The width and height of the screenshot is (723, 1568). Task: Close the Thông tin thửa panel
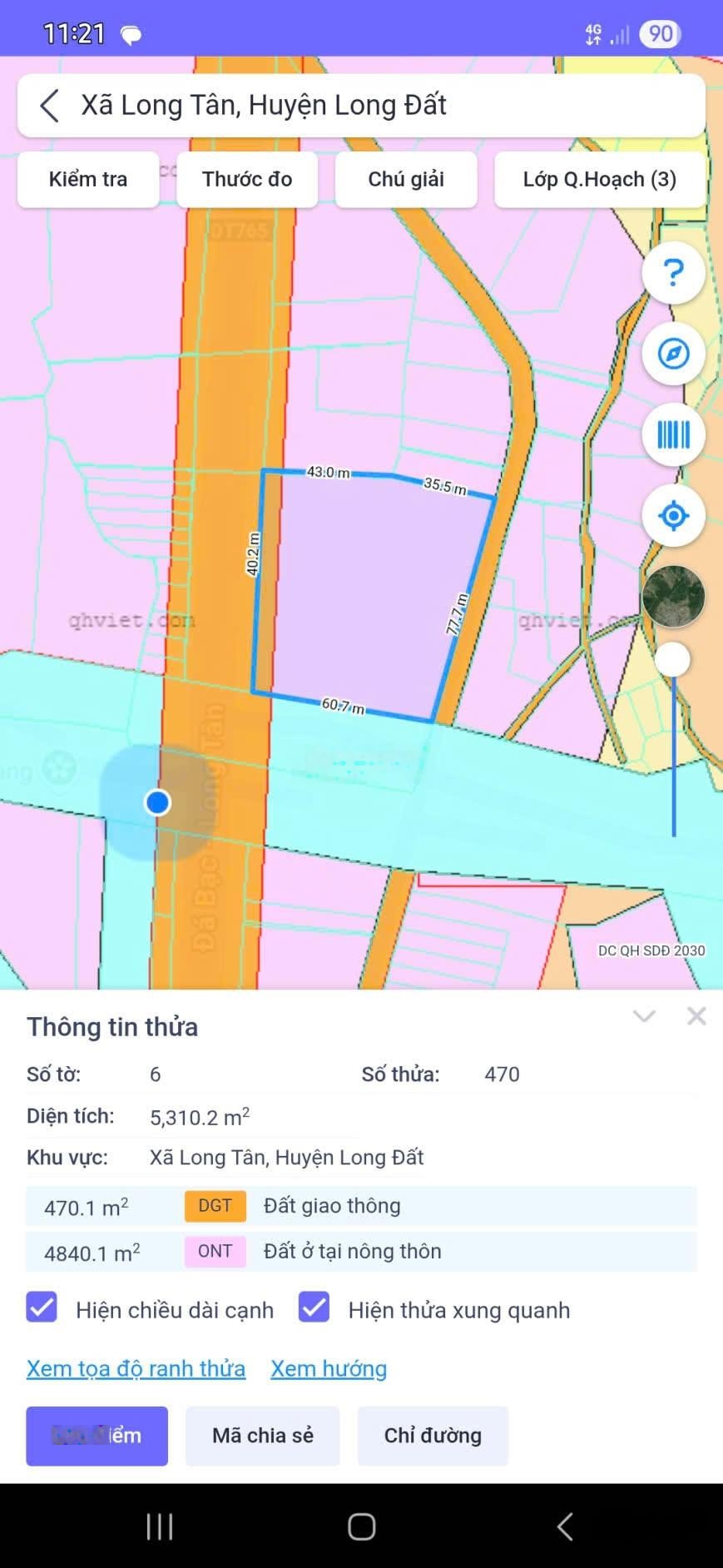coord(696,1016)
